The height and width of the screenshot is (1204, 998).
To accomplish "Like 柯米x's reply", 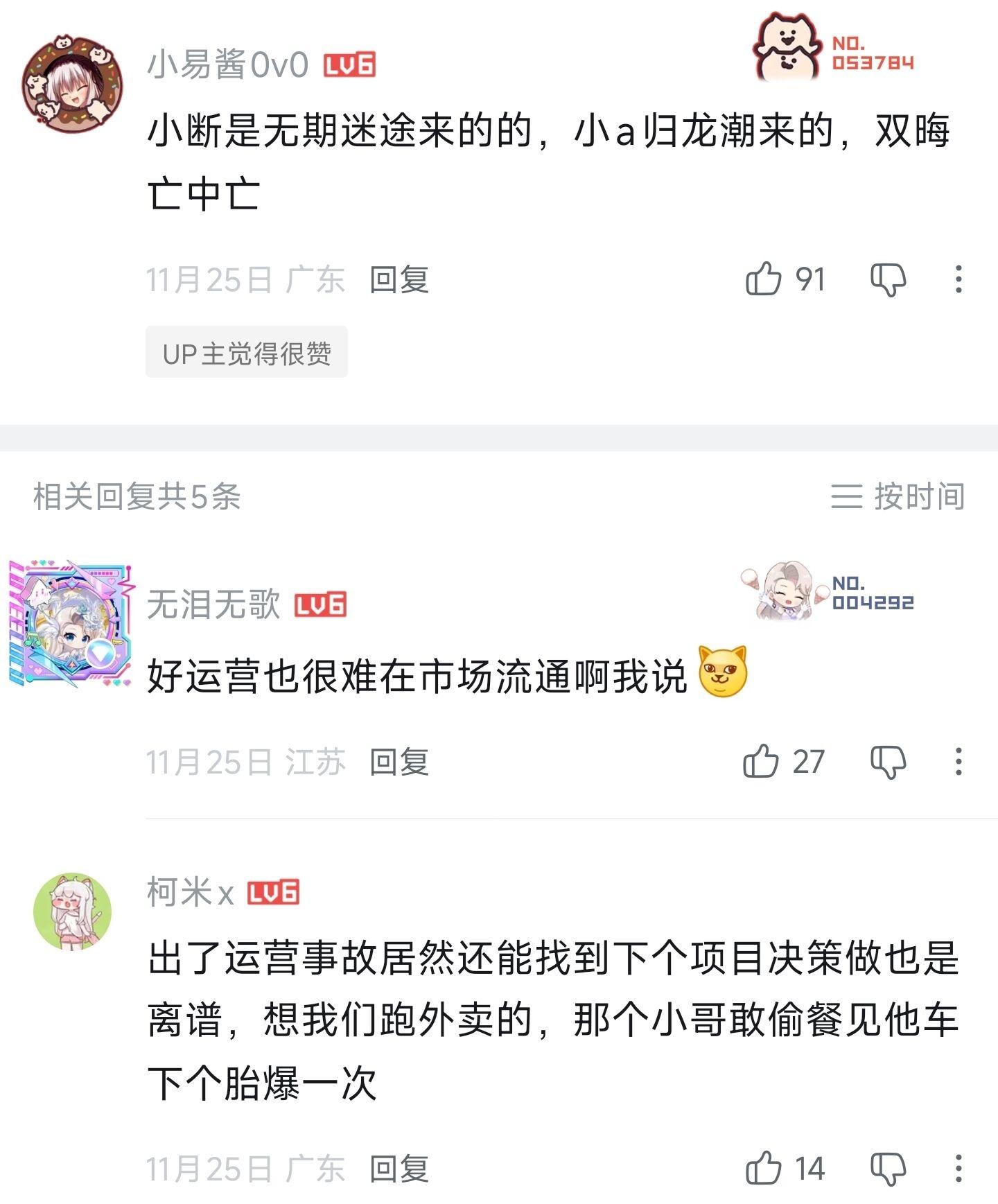I will (763, 1168).
